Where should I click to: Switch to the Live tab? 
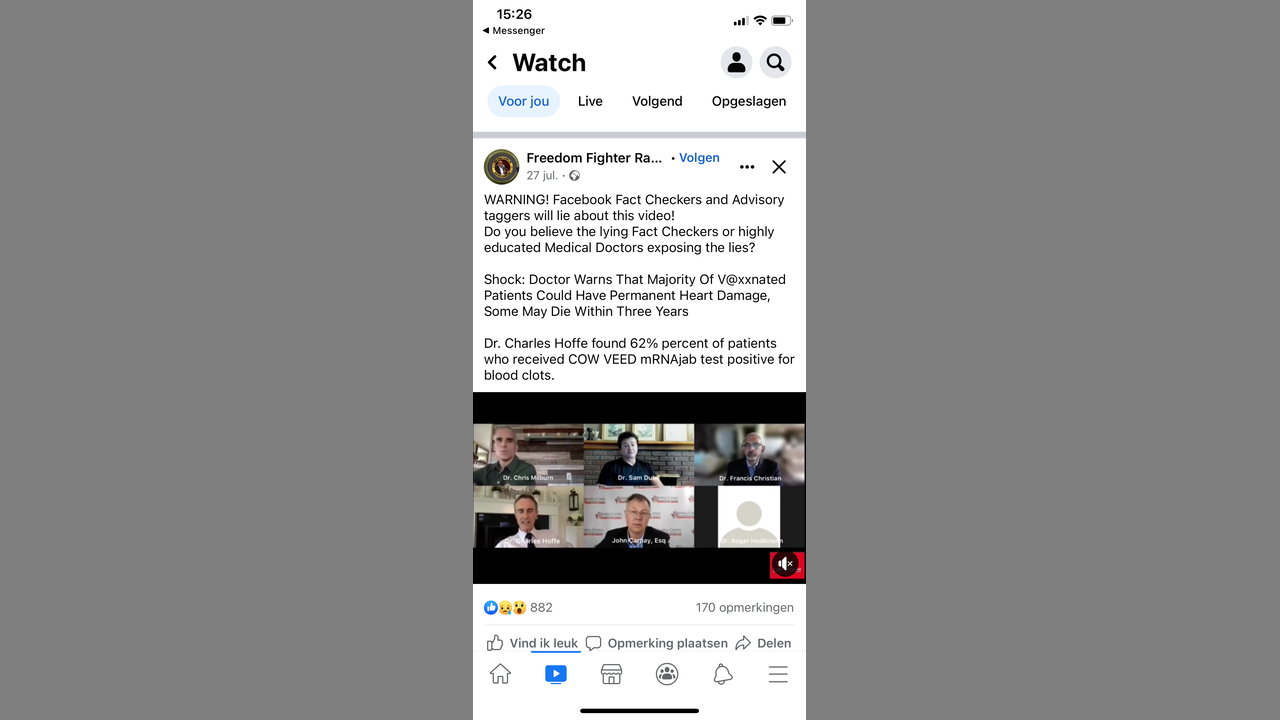tap(590, 101)
